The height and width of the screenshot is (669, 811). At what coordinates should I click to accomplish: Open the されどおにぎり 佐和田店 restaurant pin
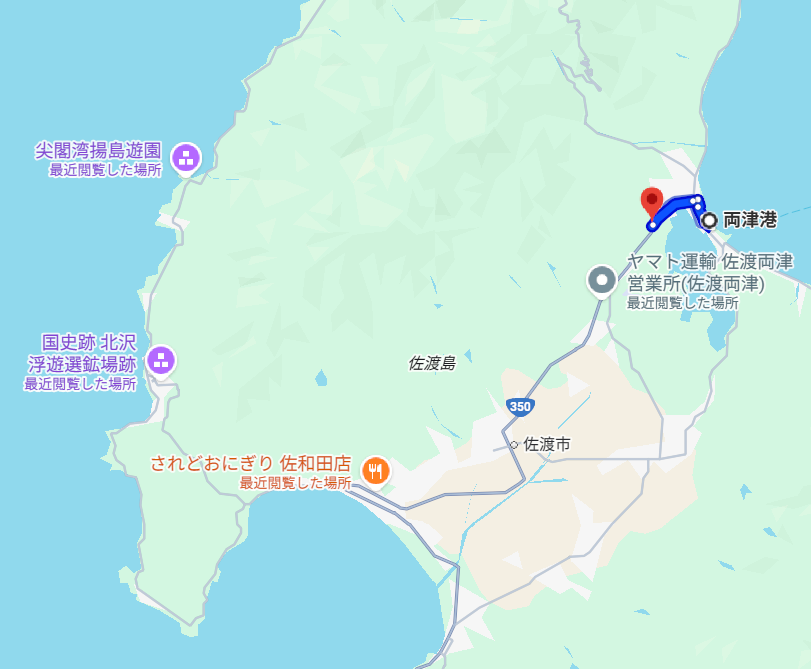pyautogui.click(x=375, y=469)
